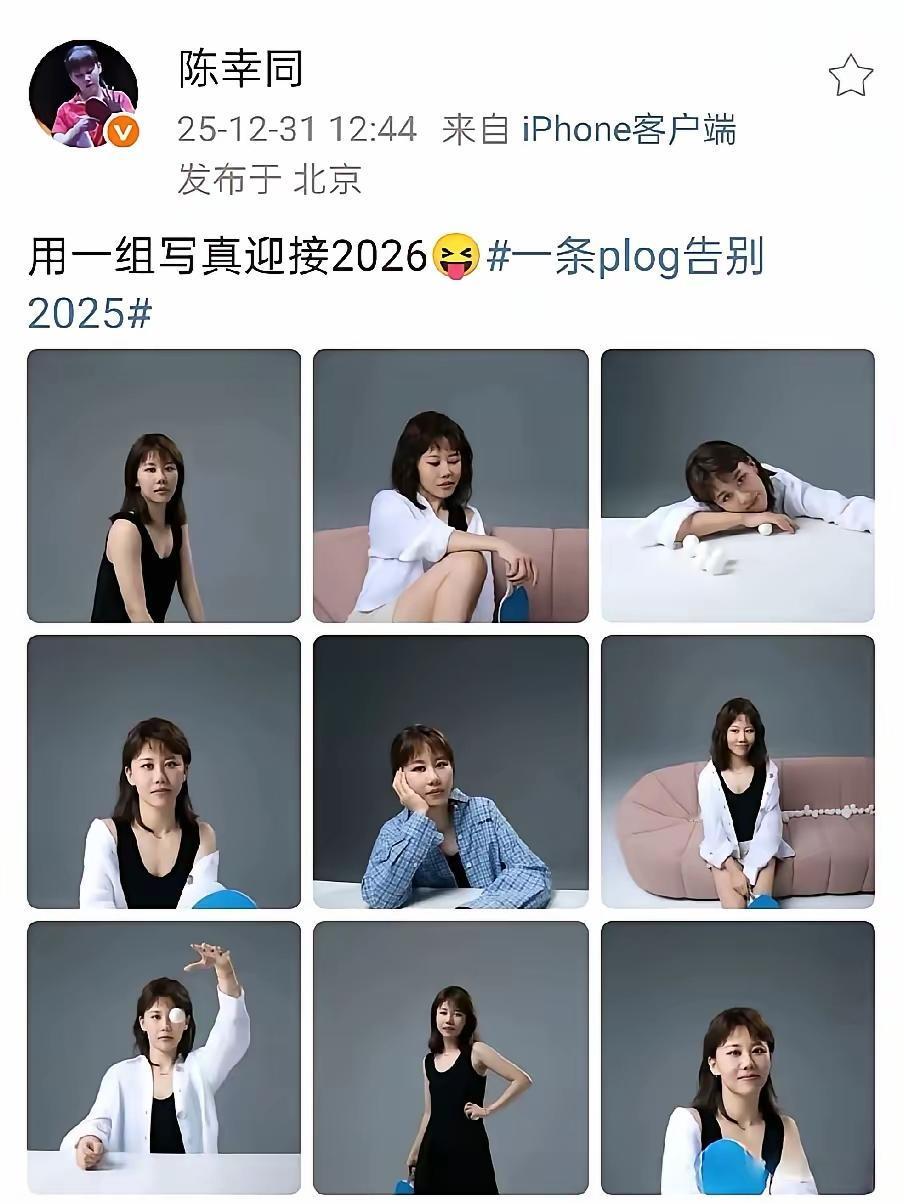Open the blue plaid shirt photo

tap(449, 770)
